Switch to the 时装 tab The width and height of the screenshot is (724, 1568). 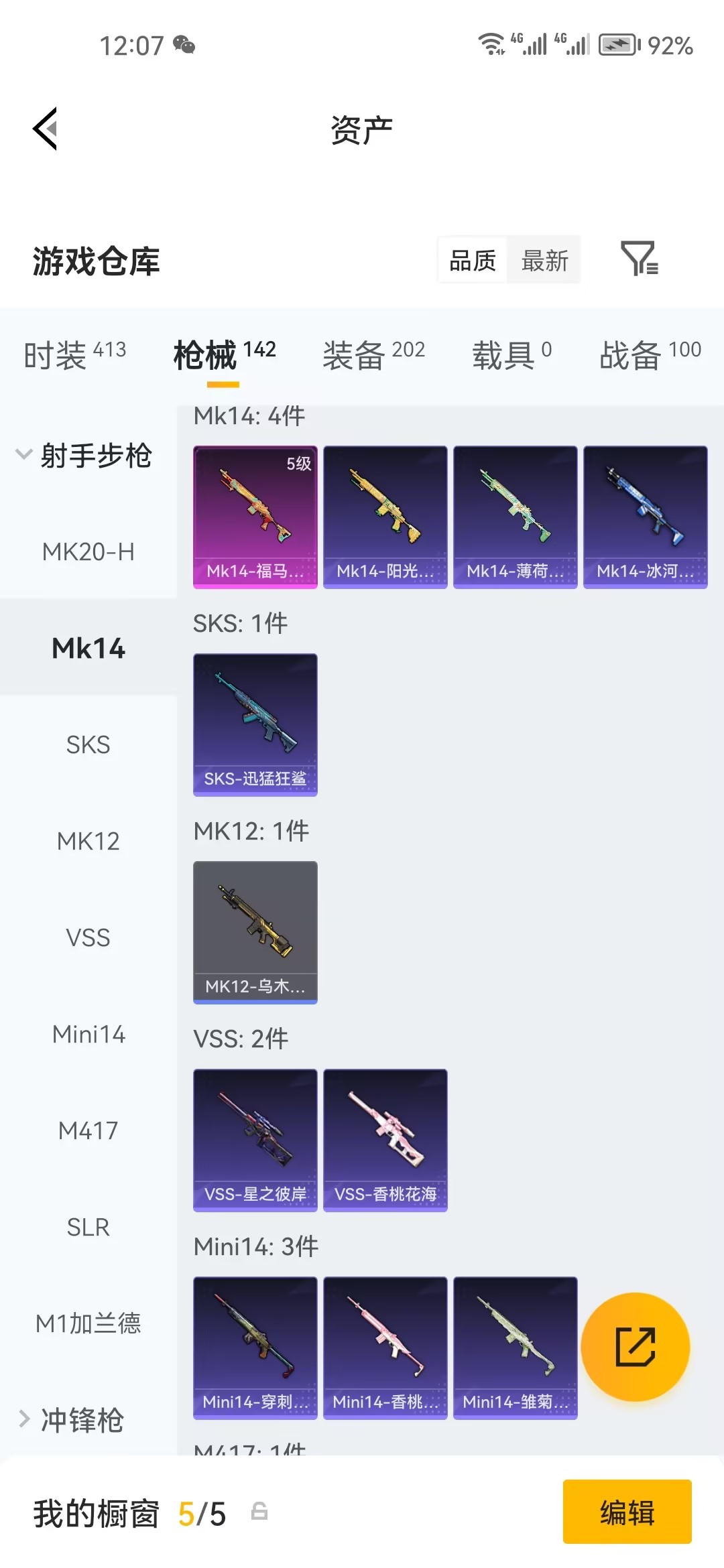click(74, 354)
